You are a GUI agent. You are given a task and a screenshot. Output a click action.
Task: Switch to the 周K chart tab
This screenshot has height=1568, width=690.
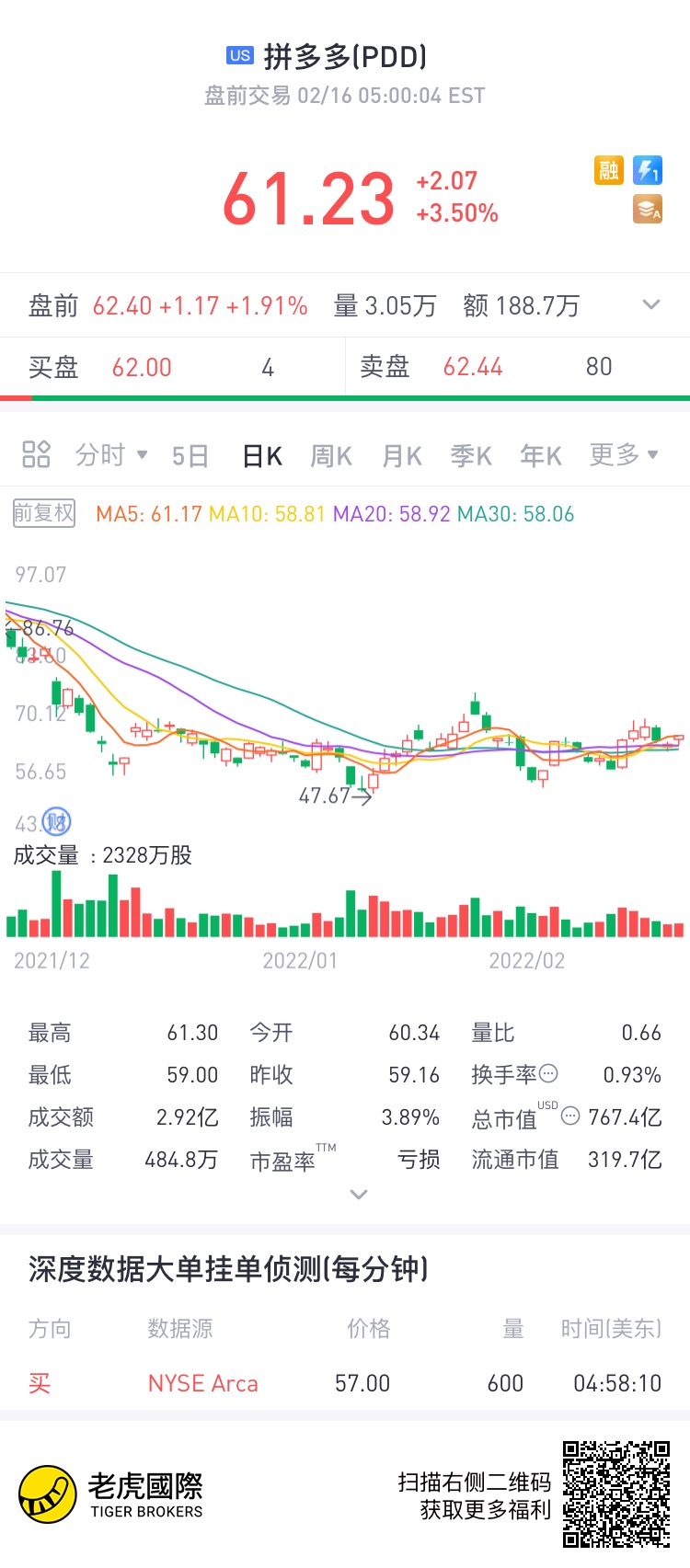coord(331,455)
